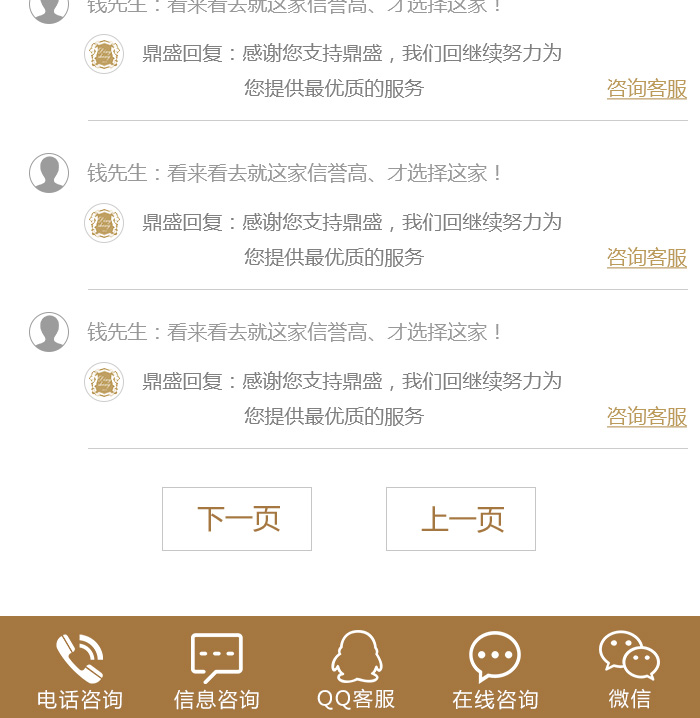Contact QQ客服 customer service

point(356,670)
